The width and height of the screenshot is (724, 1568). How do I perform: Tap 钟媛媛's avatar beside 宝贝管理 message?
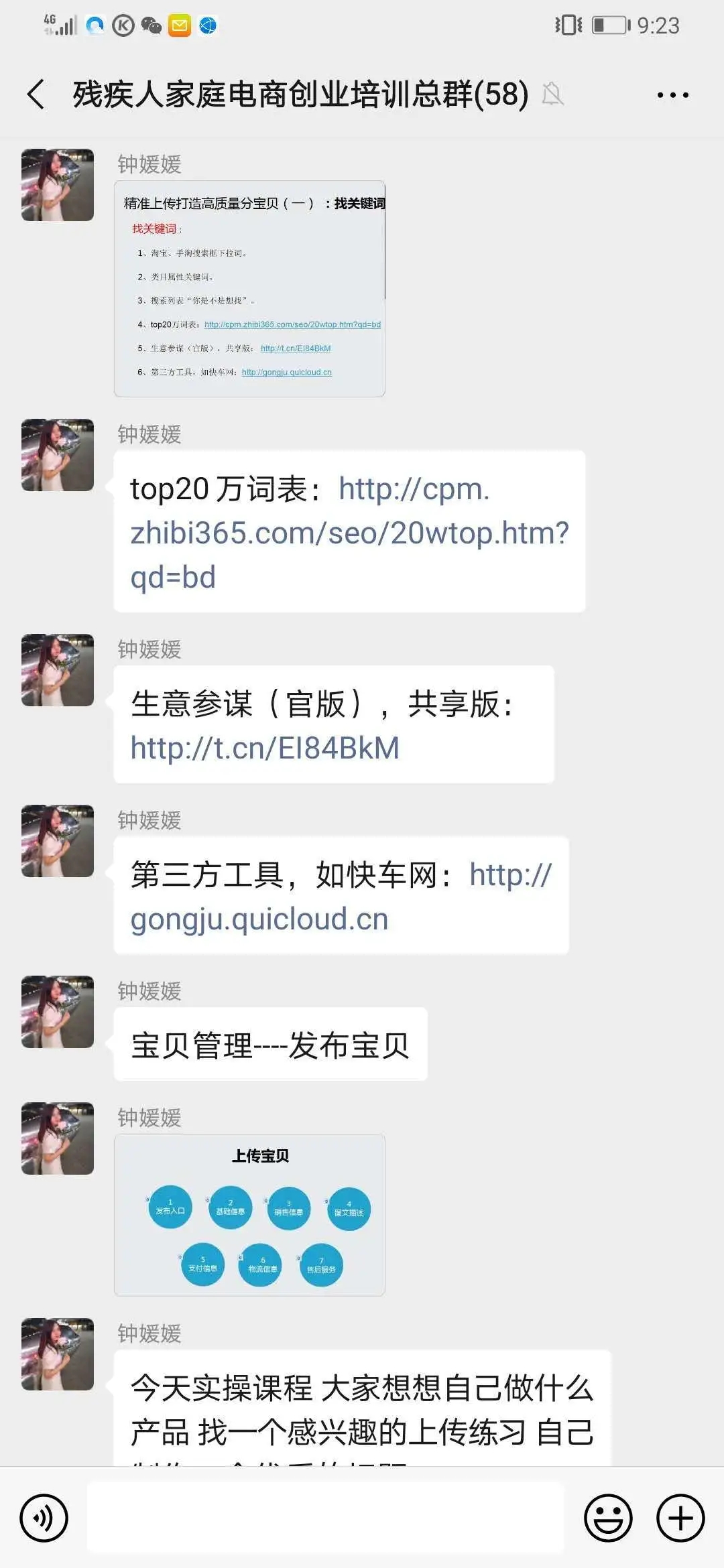(58, 1012)
